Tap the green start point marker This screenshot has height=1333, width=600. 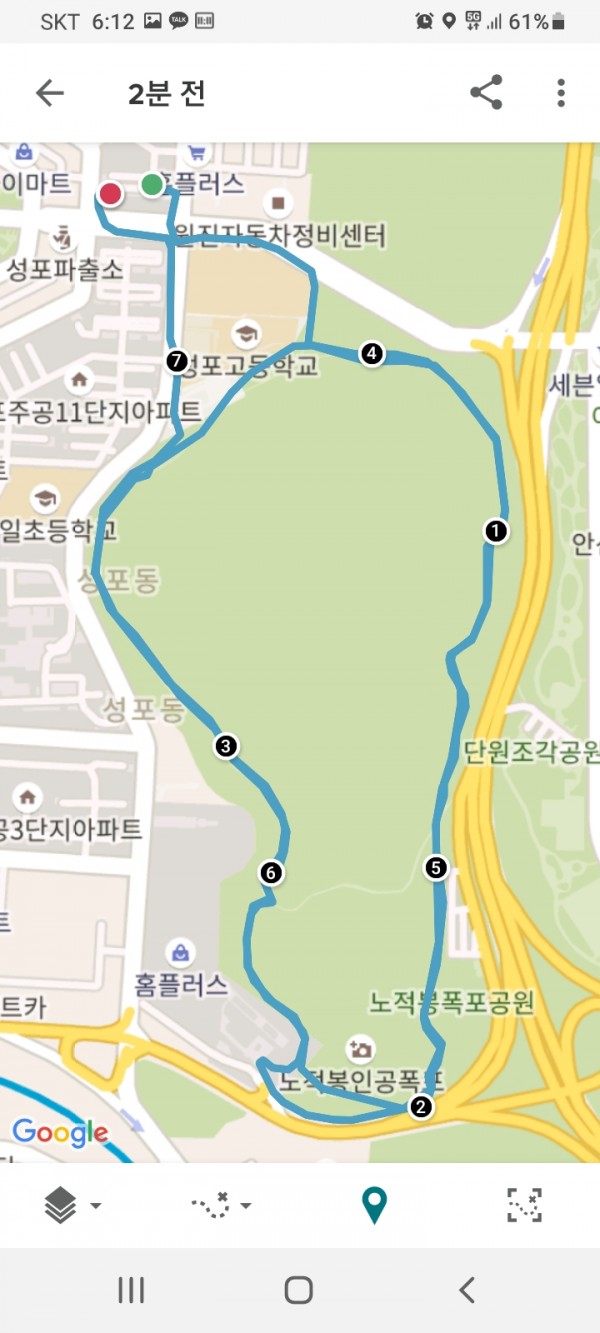[x=152, y=184]
